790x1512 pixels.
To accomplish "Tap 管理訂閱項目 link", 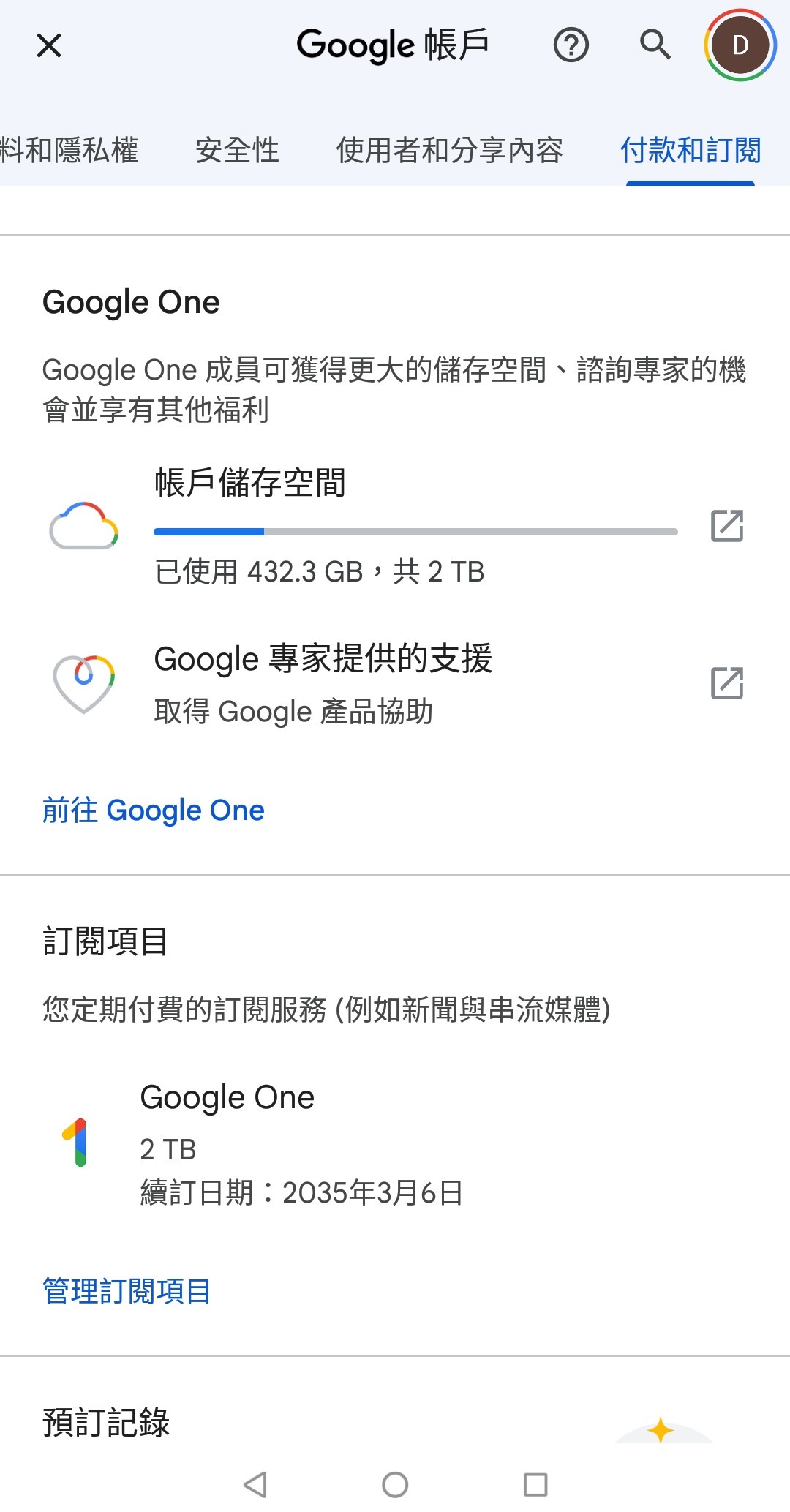I will pos(127,1291).
